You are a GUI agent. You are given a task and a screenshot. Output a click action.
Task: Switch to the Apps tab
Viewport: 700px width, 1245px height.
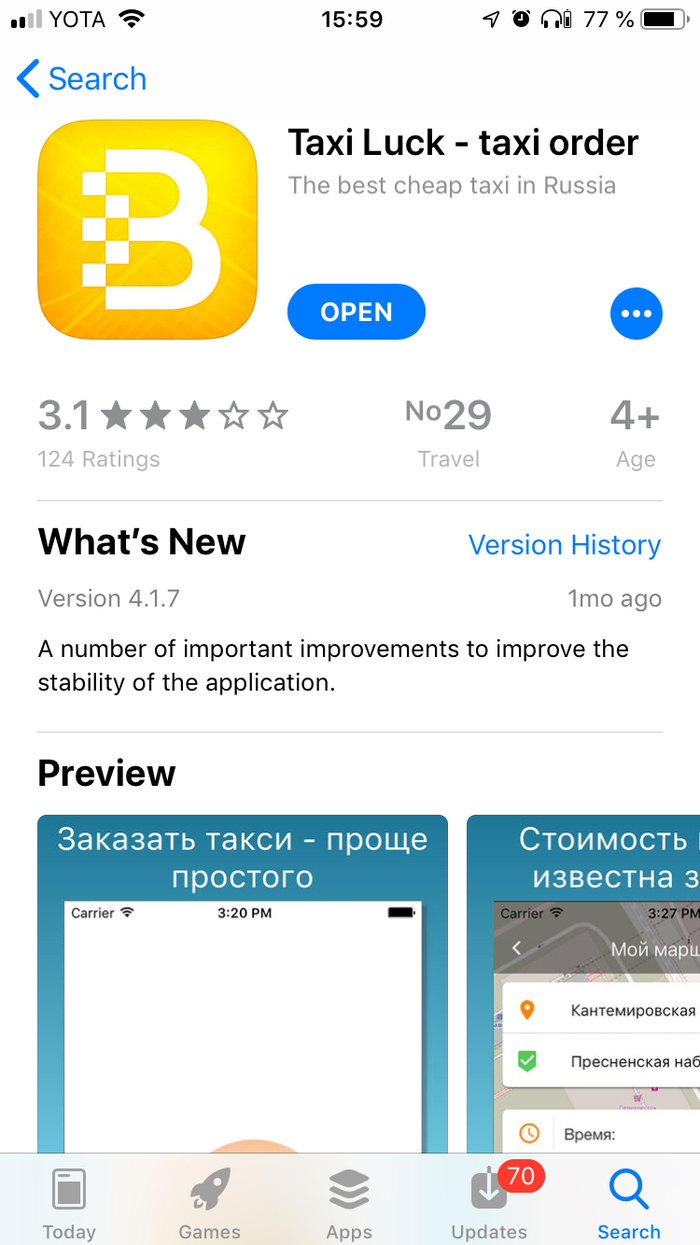point(349,1203)
